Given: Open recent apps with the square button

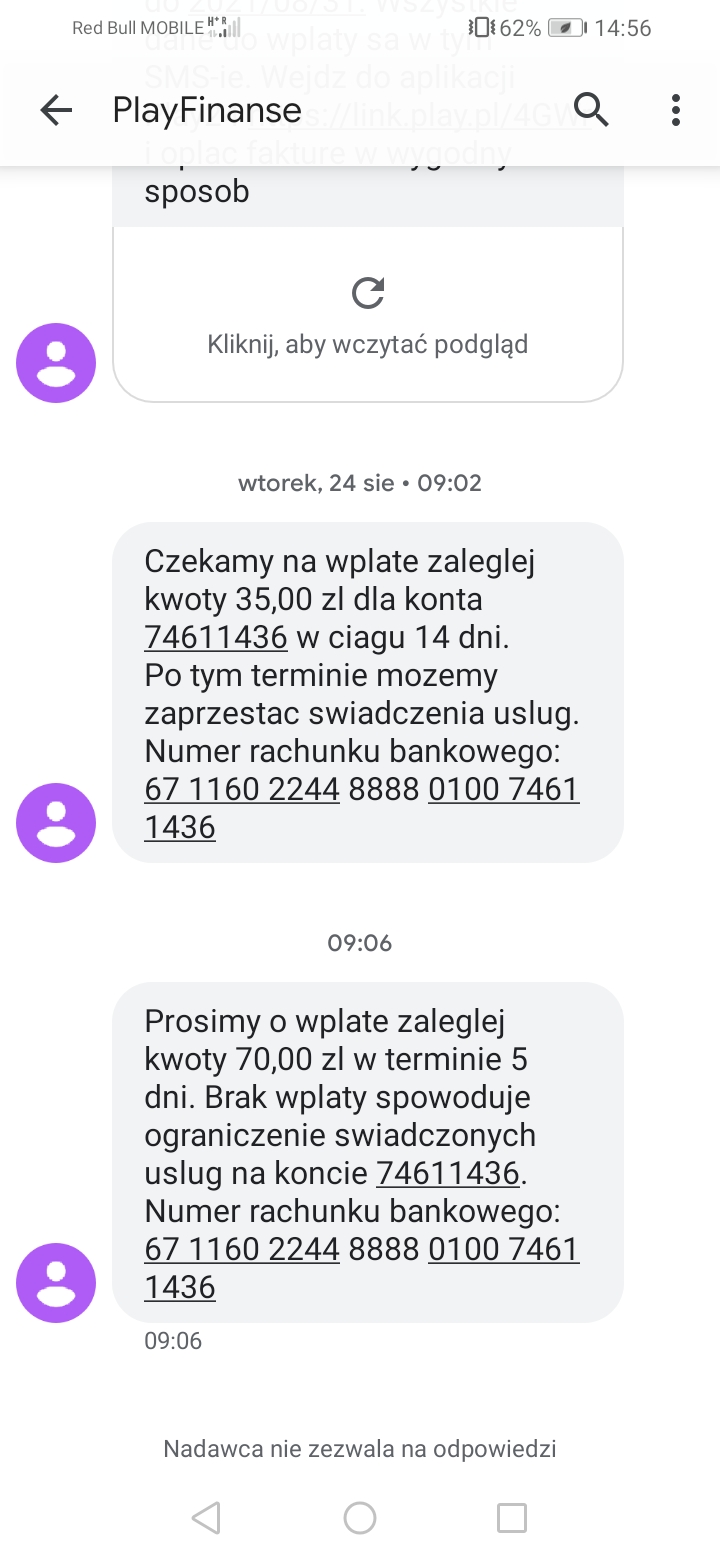Looking at the screenshot, I should (512, 1518).
